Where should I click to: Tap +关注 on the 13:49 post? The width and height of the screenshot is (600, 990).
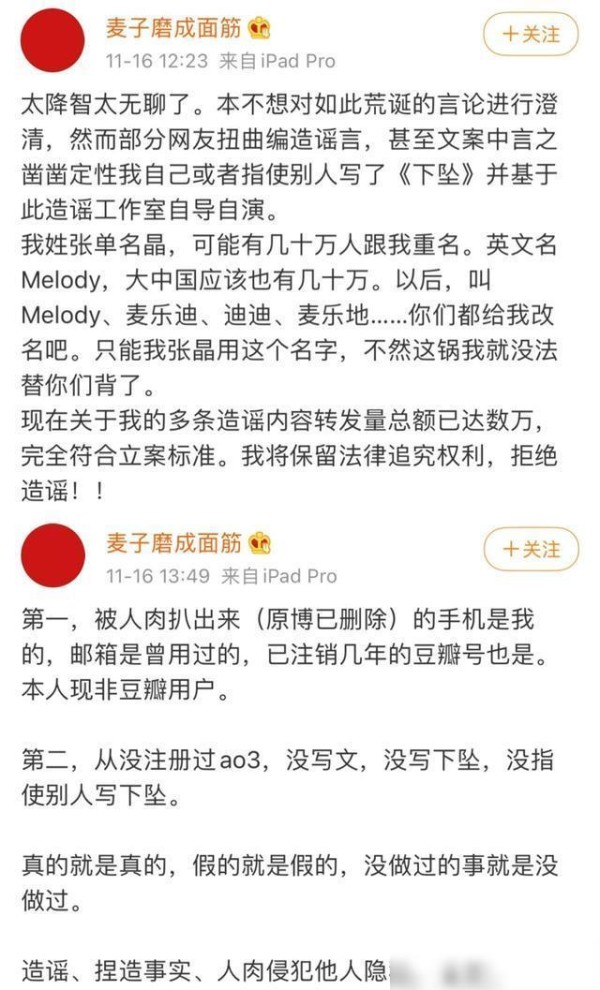531,549
